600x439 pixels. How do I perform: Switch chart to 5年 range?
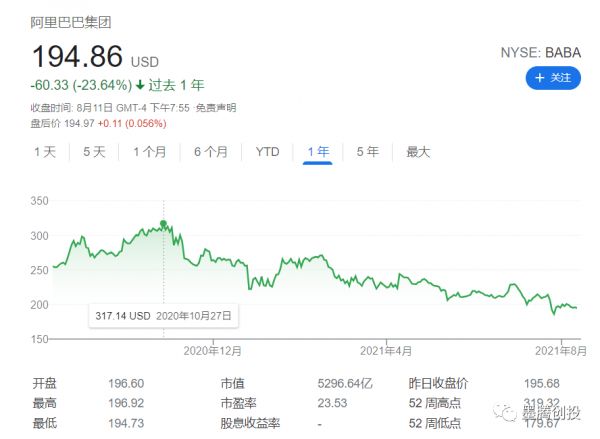pyautogui.click(x=367, y=152)
